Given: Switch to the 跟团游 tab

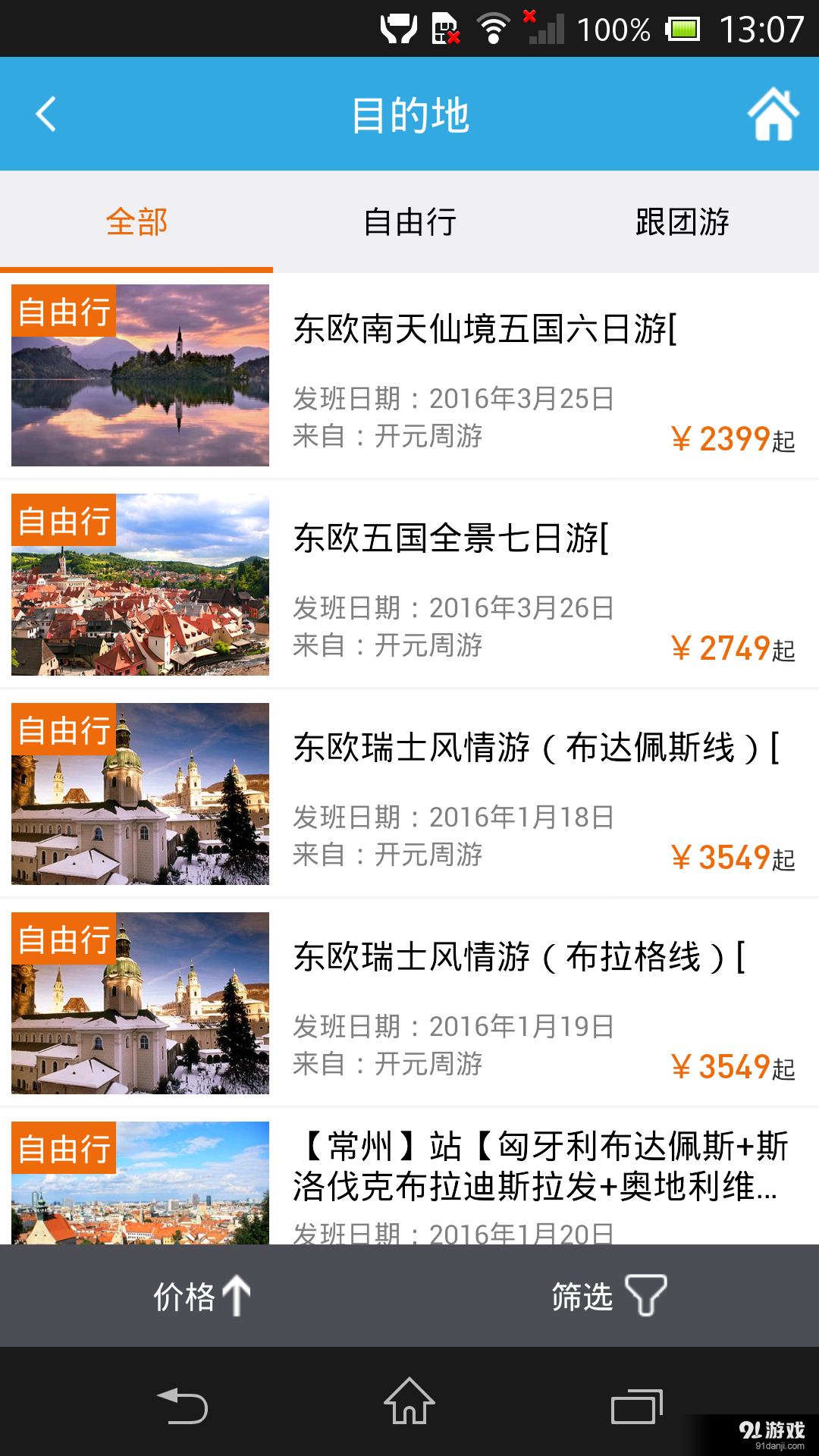Looking at the screenshot, I should [682, 222].
